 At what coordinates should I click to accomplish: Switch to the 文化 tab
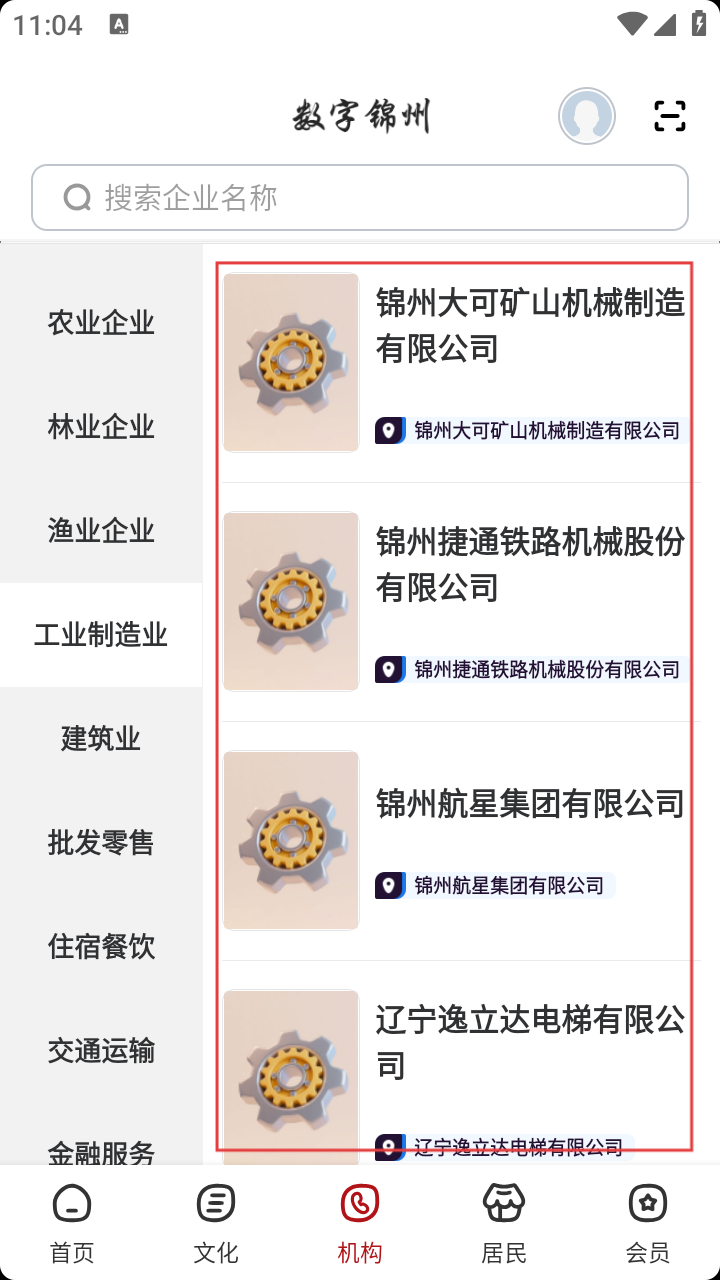pos(216,1223)
